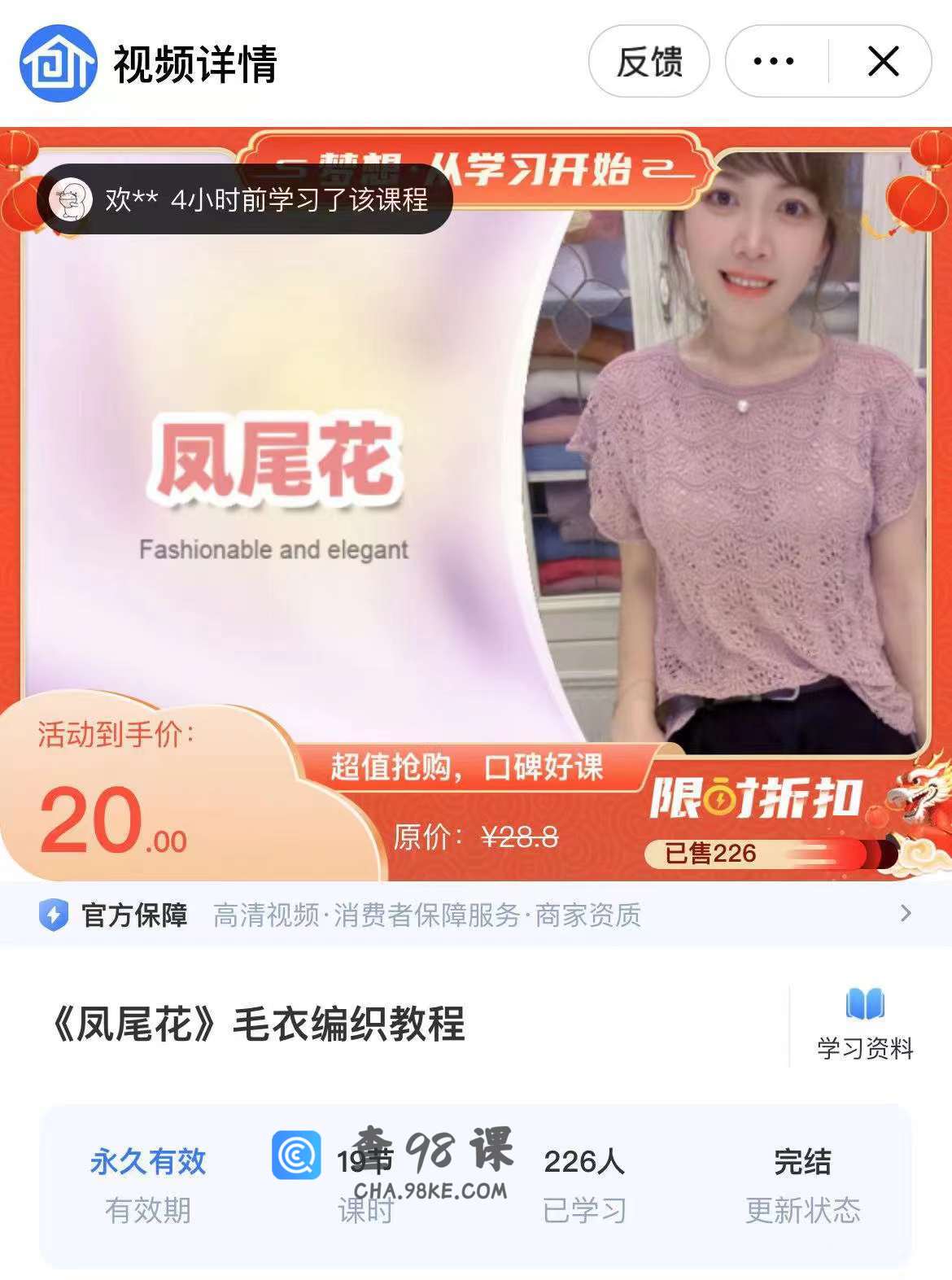Screen dimensions: 952x1280
Task: Open 学习资料 study materials
Action: [864, 1024]
